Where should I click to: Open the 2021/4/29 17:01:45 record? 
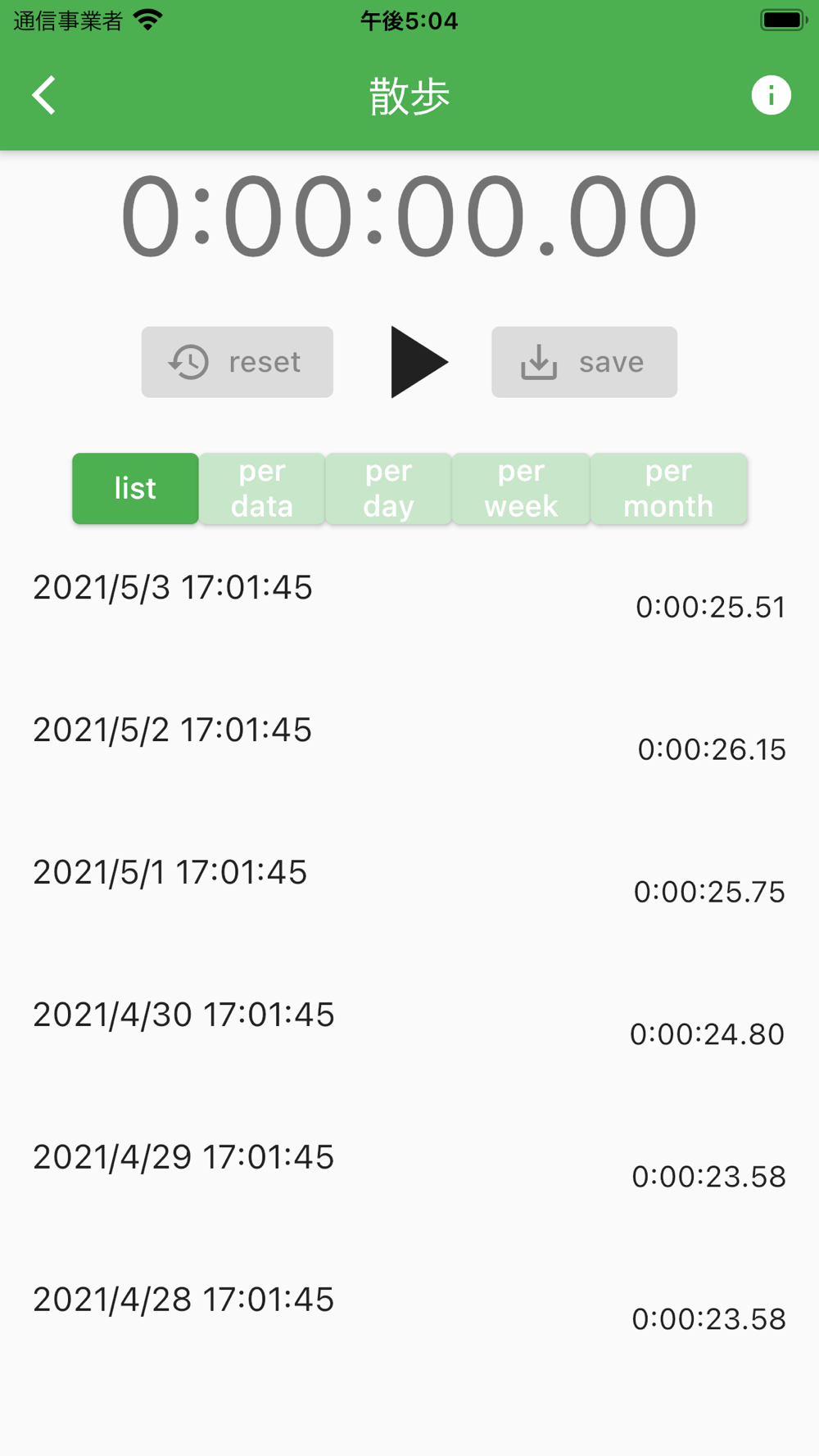point(409,1167)
